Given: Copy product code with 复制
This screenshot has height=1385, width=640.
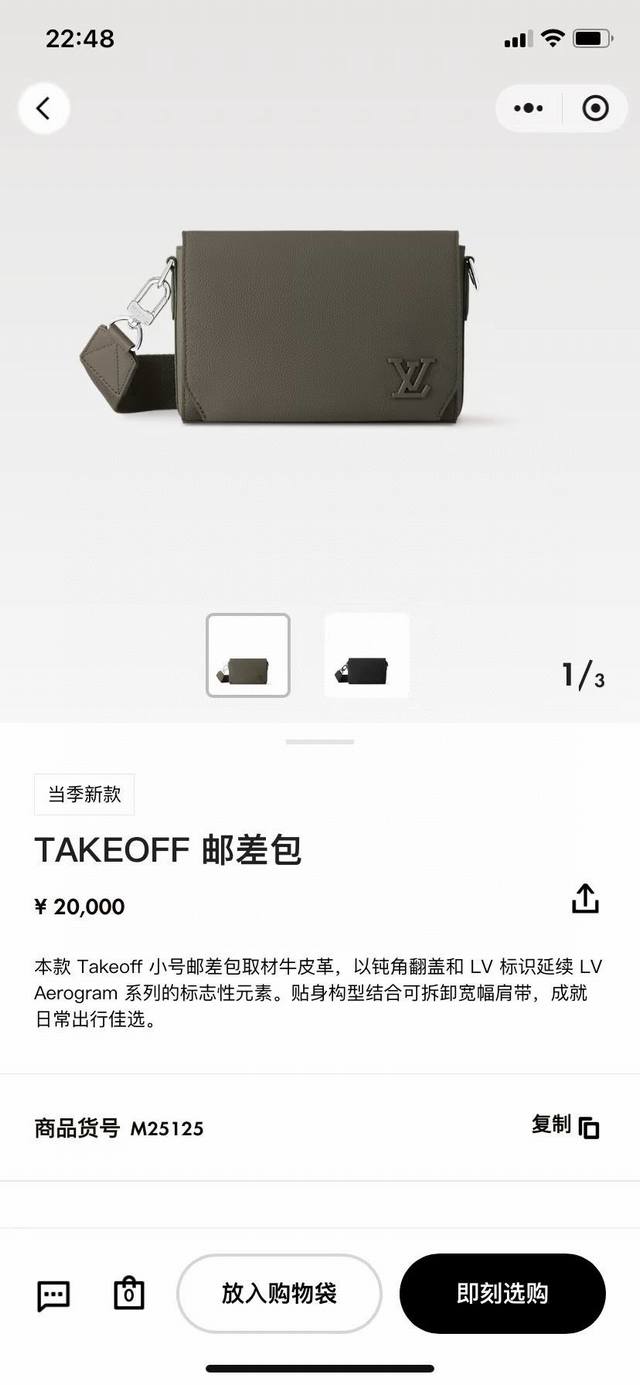Looking at the screenshot, I should [x=565, y=1126].
